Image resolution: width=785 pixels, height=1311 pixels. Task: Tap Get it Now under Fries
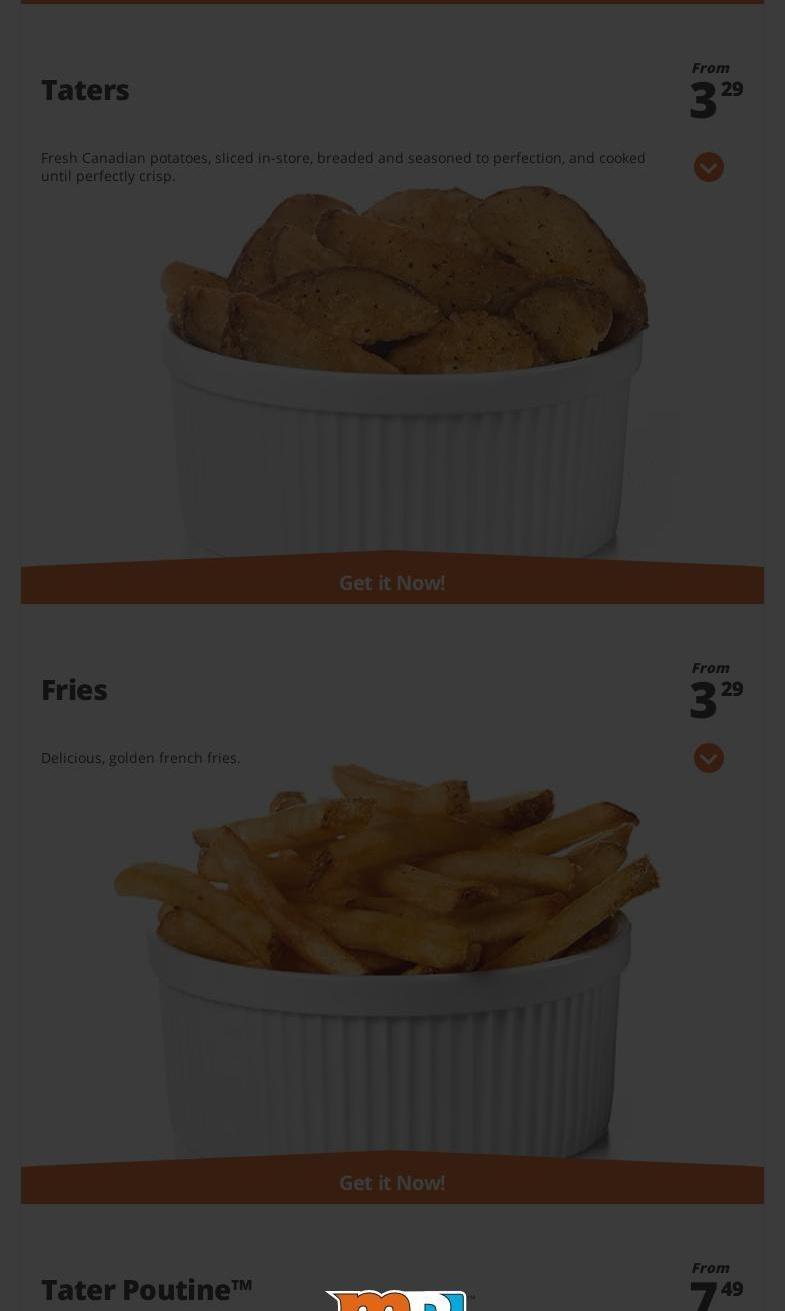tap(392, 1183)
